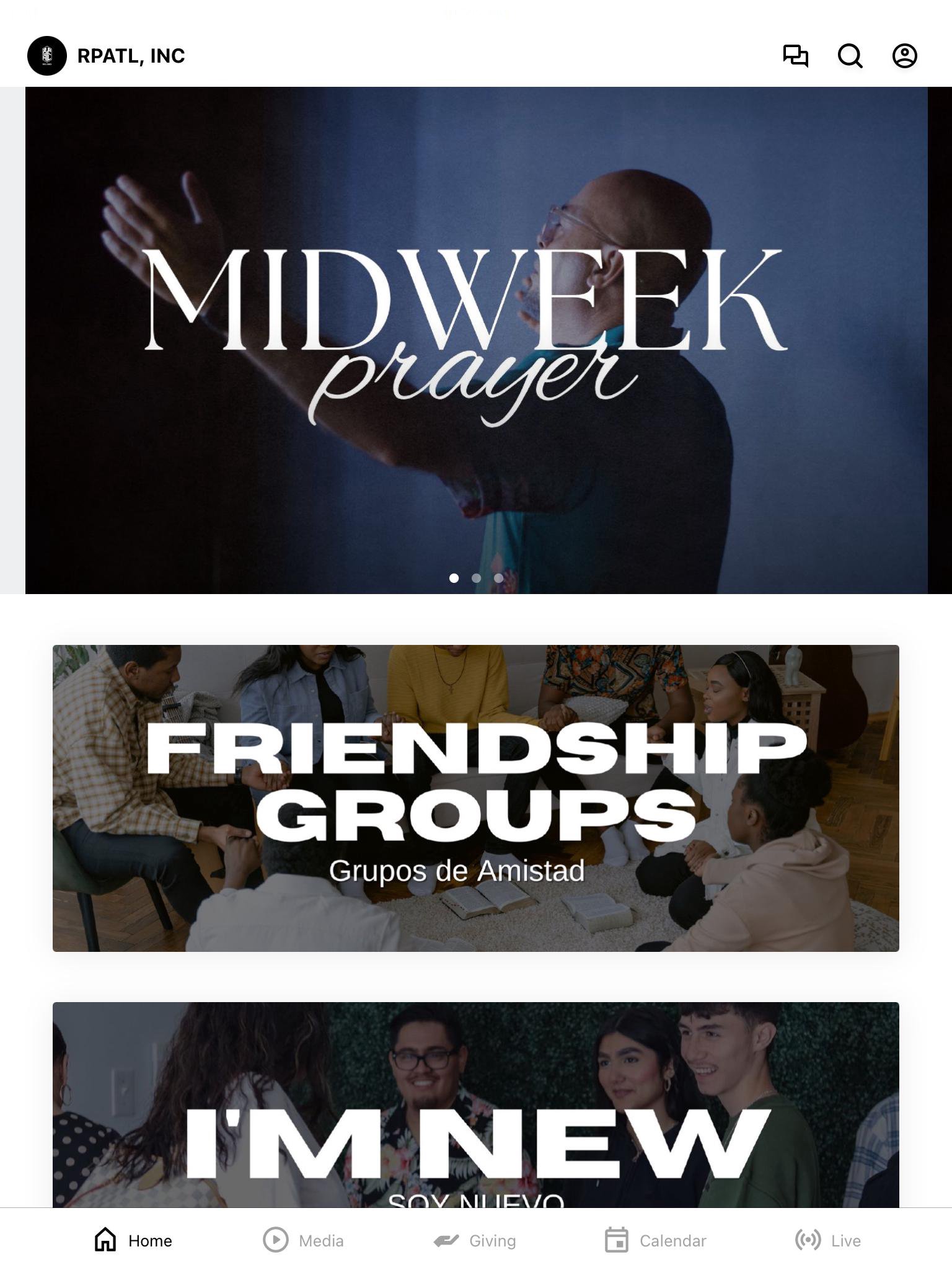The width and height of the screenshot is (952, 1270).
Task: Switch to the Giving tab
Action: [x=475, y=1240]
